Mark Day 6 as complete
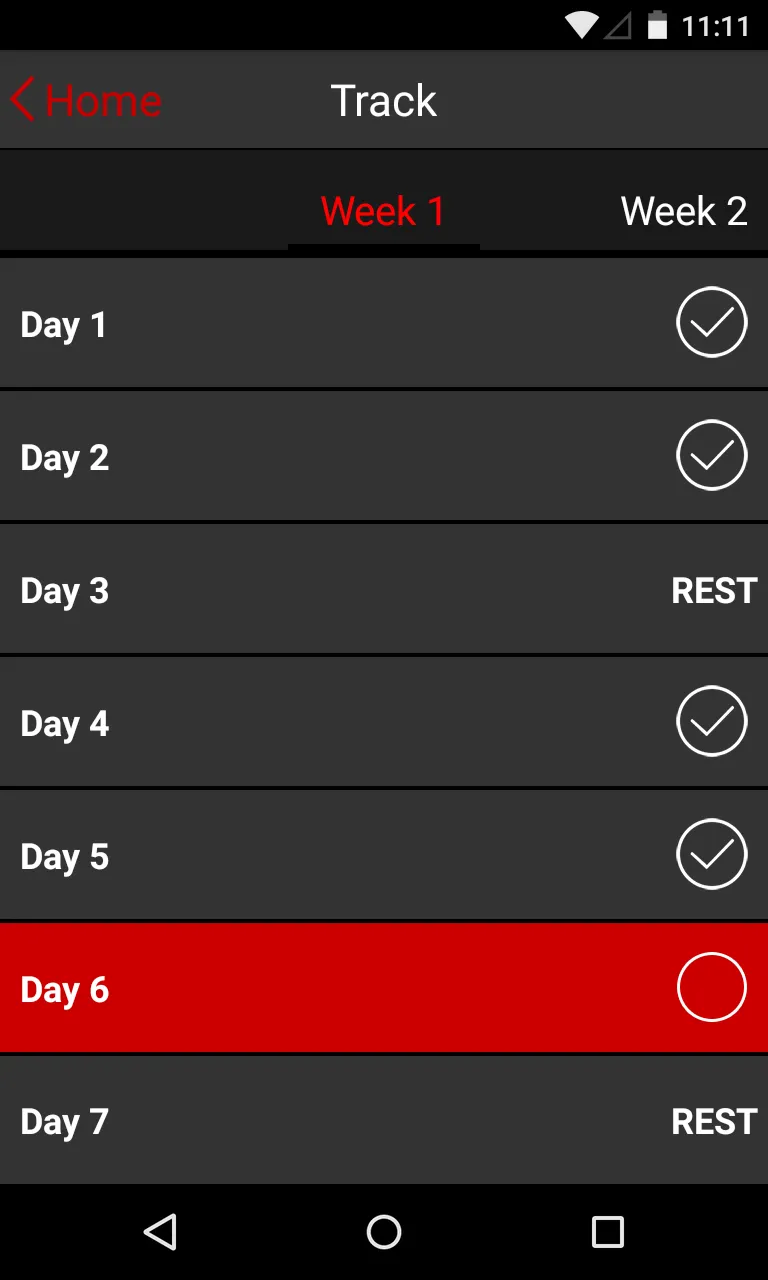The image size is (768, 1280). tap(712, 987)
